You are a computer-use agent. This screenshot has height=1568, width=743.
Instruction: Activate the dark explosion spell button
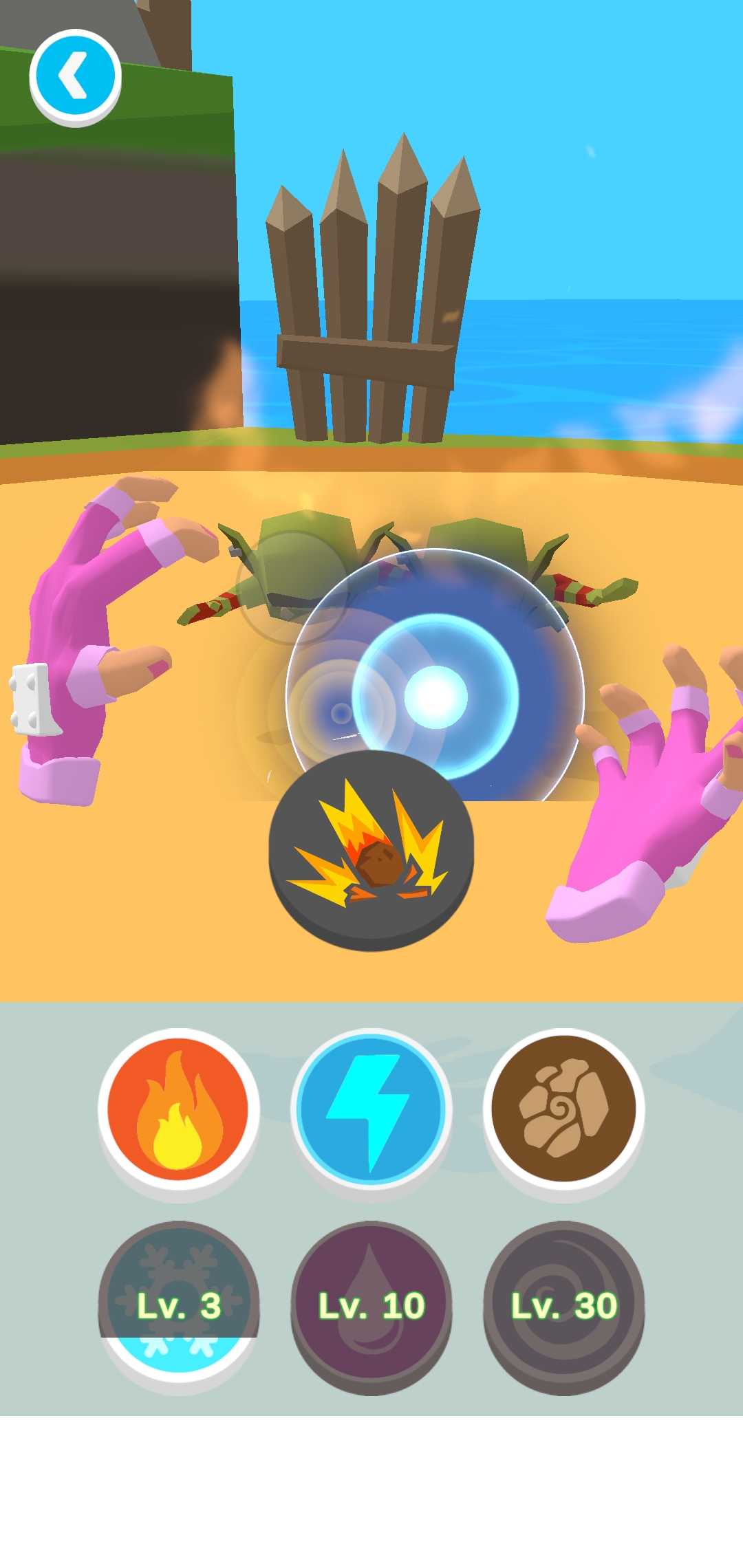click(371, 849)
